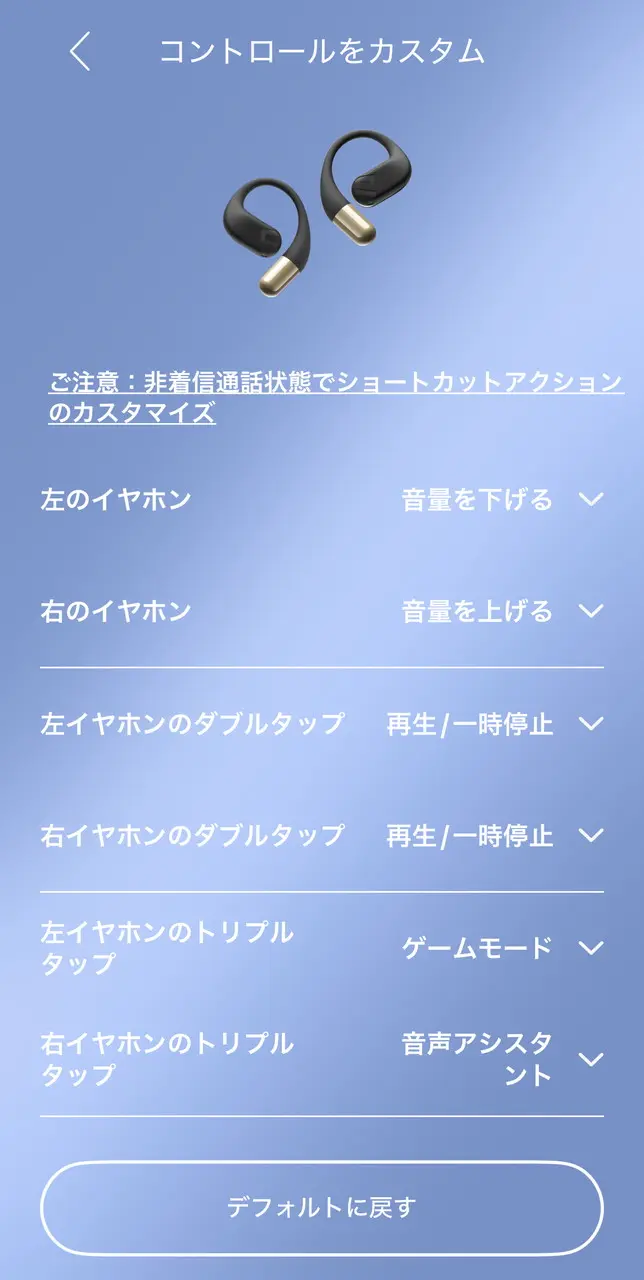Open the 右イヤホンのトリプルタップ options

pos(591,1059)
